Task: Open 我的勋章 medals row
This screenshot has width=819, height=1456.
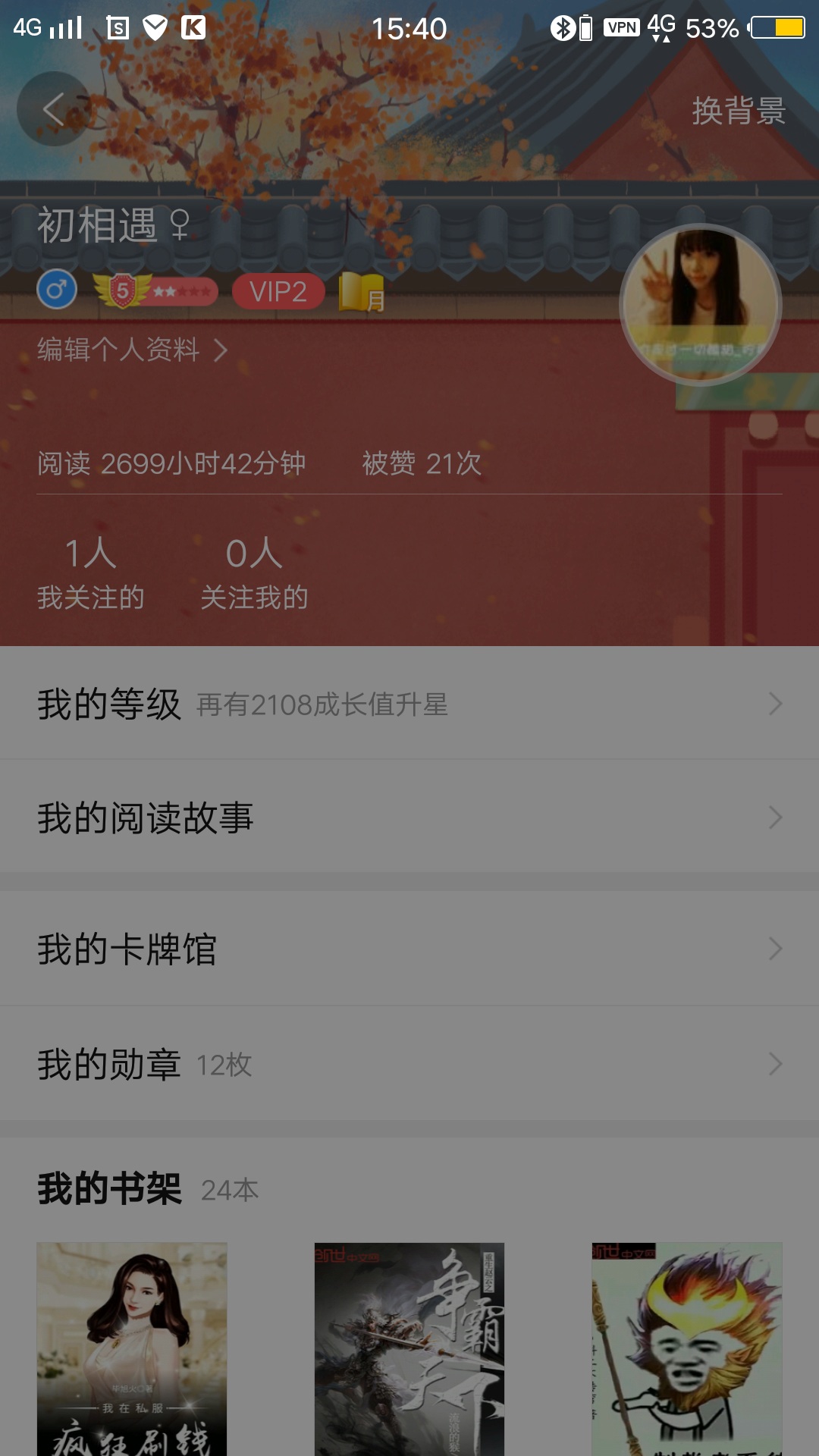Action: [409, 1064]
